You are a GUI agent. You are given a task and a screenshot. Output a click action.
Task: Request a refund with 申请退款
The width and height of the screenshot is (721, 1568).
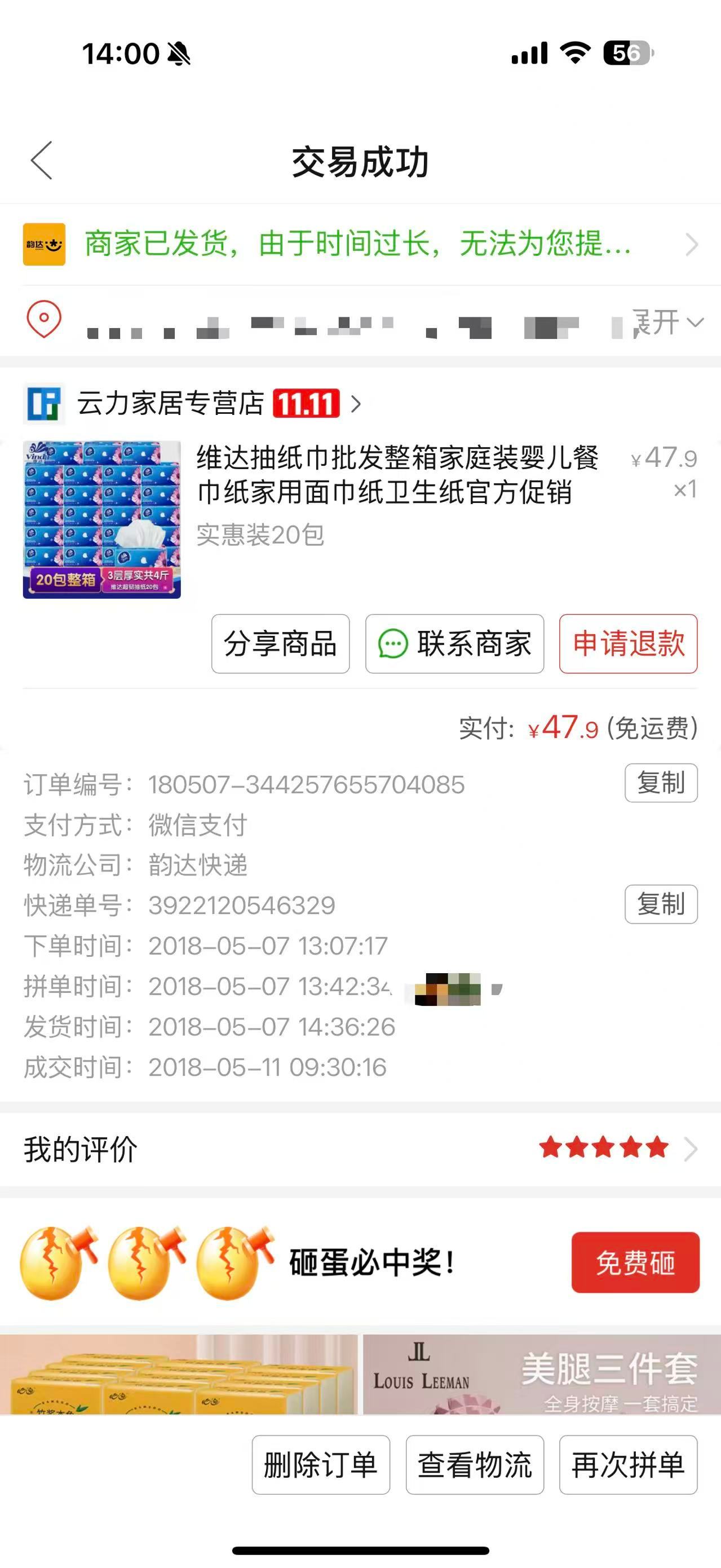click(628, 643)
